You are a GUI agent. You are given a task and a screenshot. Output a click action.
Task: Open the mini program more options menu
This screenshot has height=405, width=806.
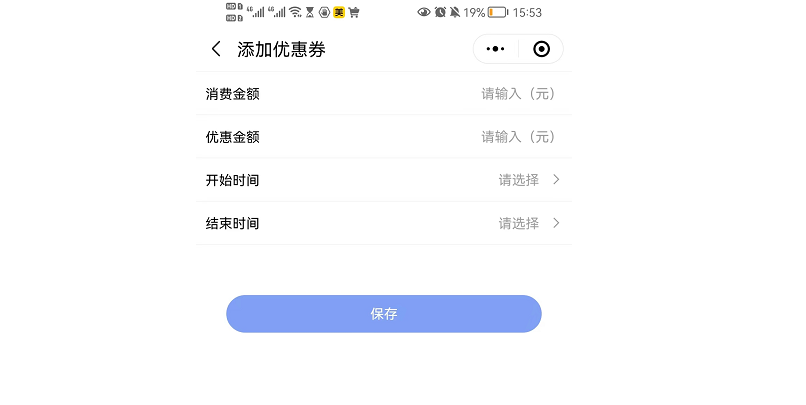[x=496, y=49]
